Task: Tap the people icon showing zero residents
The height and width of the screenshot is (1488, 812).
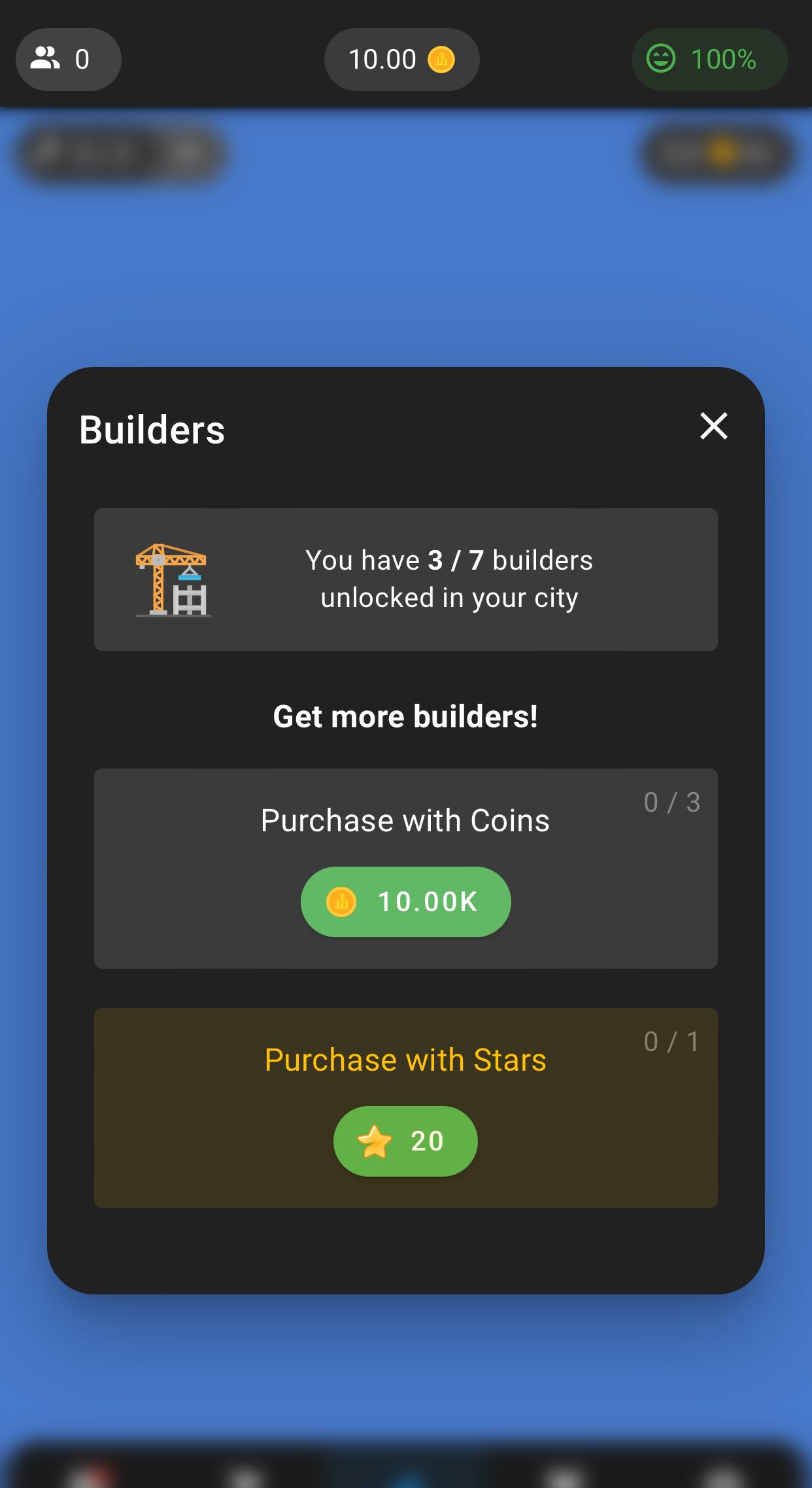Action: [68, 59]
